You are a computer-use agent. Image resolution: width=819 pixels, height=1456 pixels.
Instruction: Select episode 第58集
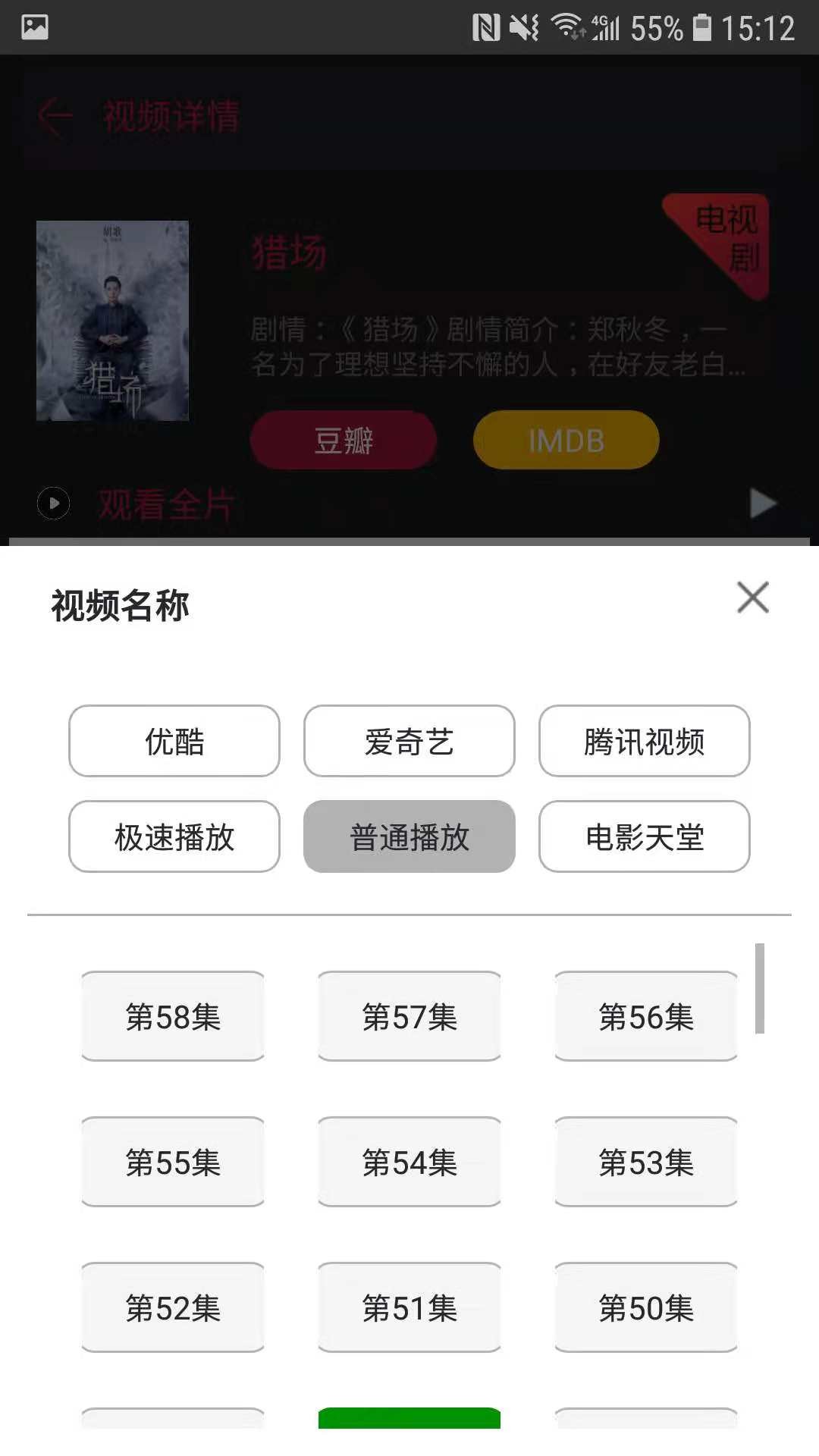point(173,1016)
